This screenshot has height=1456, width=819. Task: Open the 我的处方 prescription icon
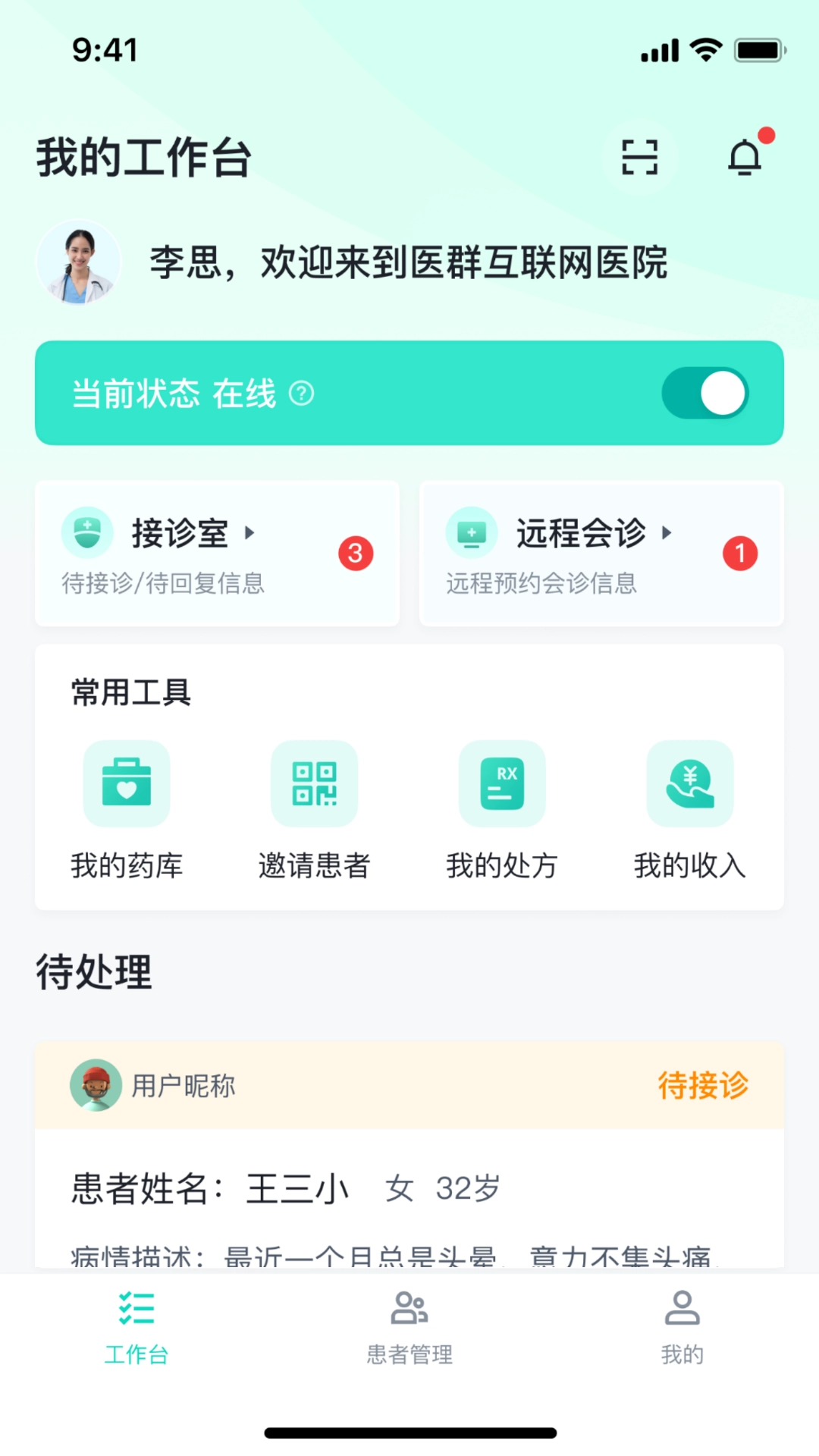pyautogui.click(x=502, y=783)
